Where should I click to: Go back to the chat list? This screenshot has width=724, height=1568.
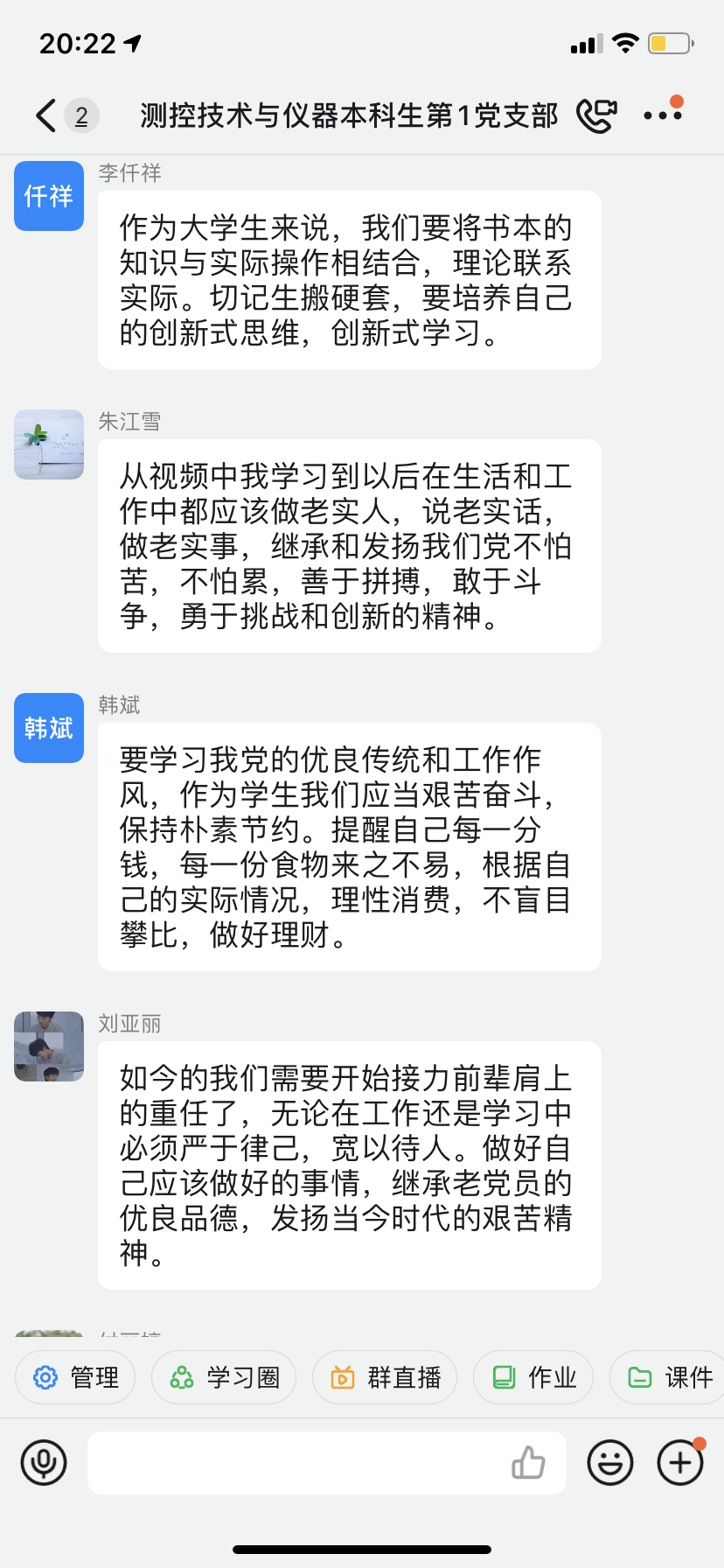[45, 115]
